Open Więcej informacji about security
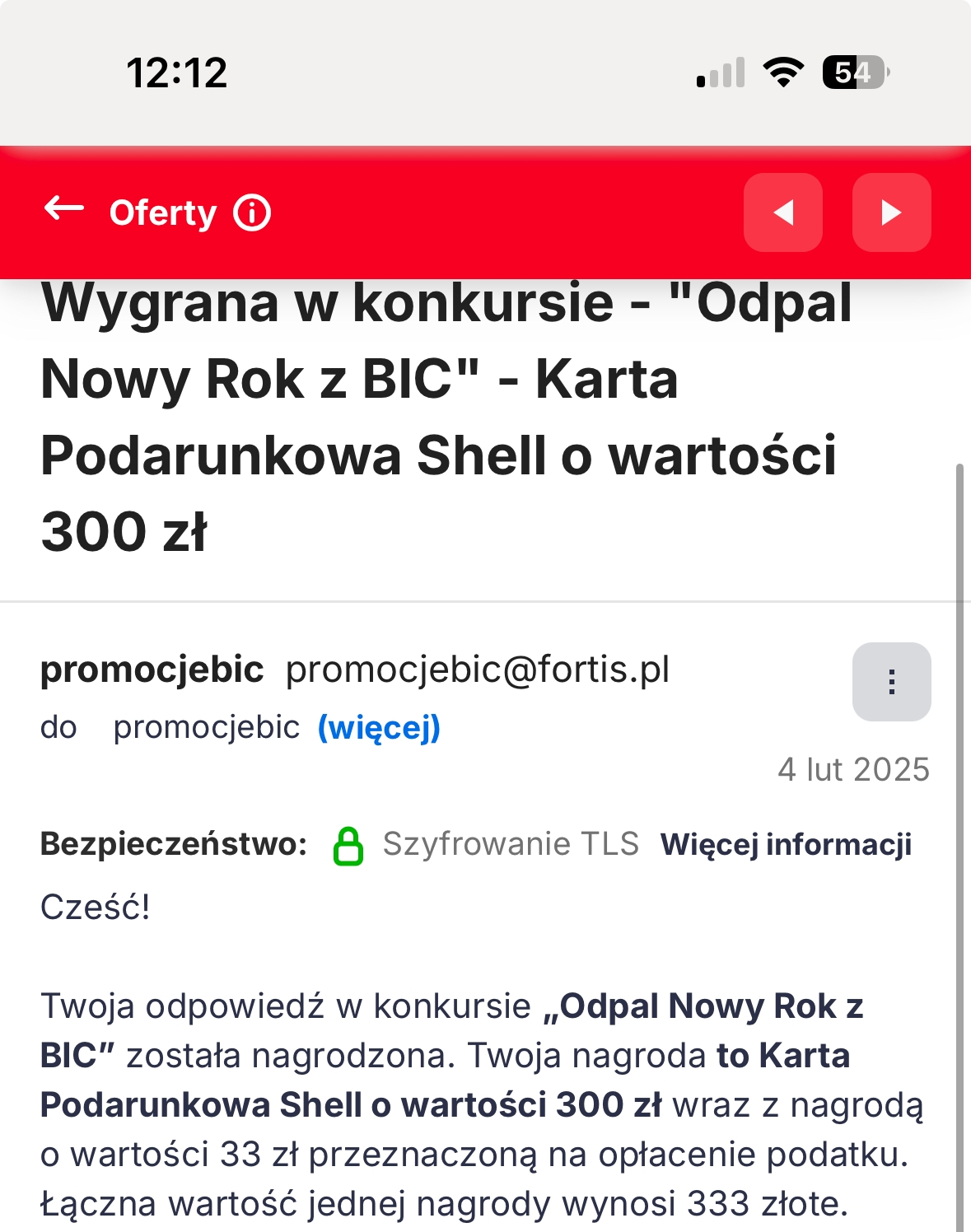Viewport: 971px width, 1232px height. [x=786, y=845]
